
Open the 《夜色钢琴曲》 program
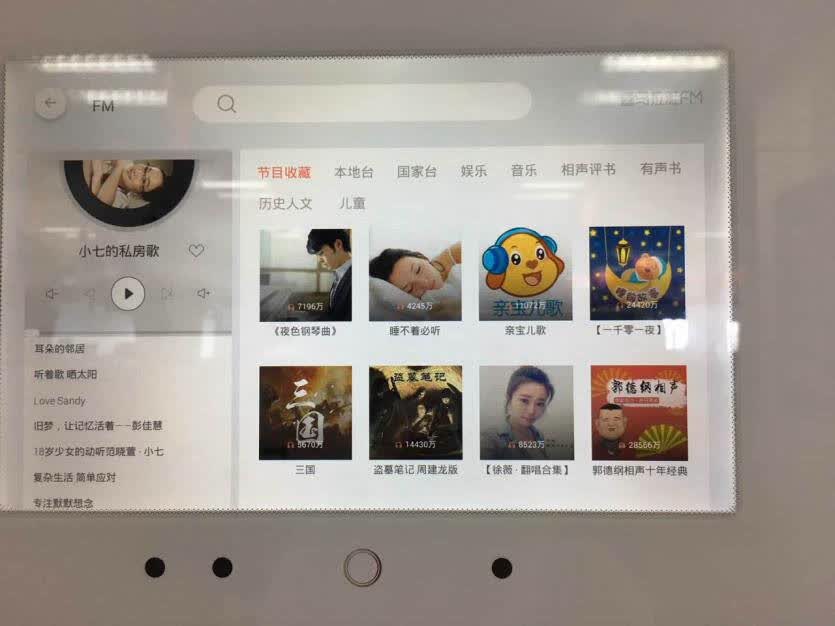point(305,283)
